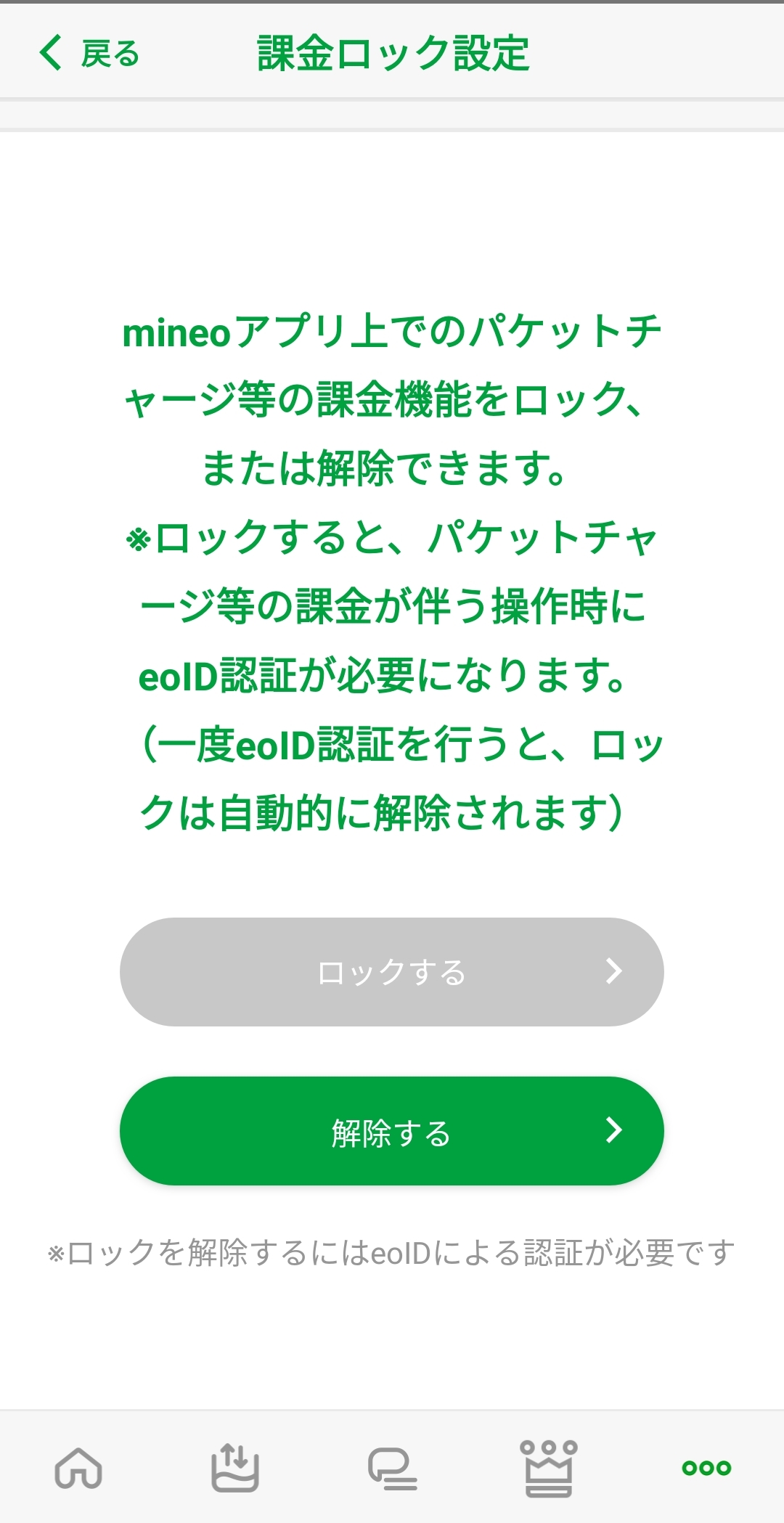Open the data upload/download tab

[235, 1468]
